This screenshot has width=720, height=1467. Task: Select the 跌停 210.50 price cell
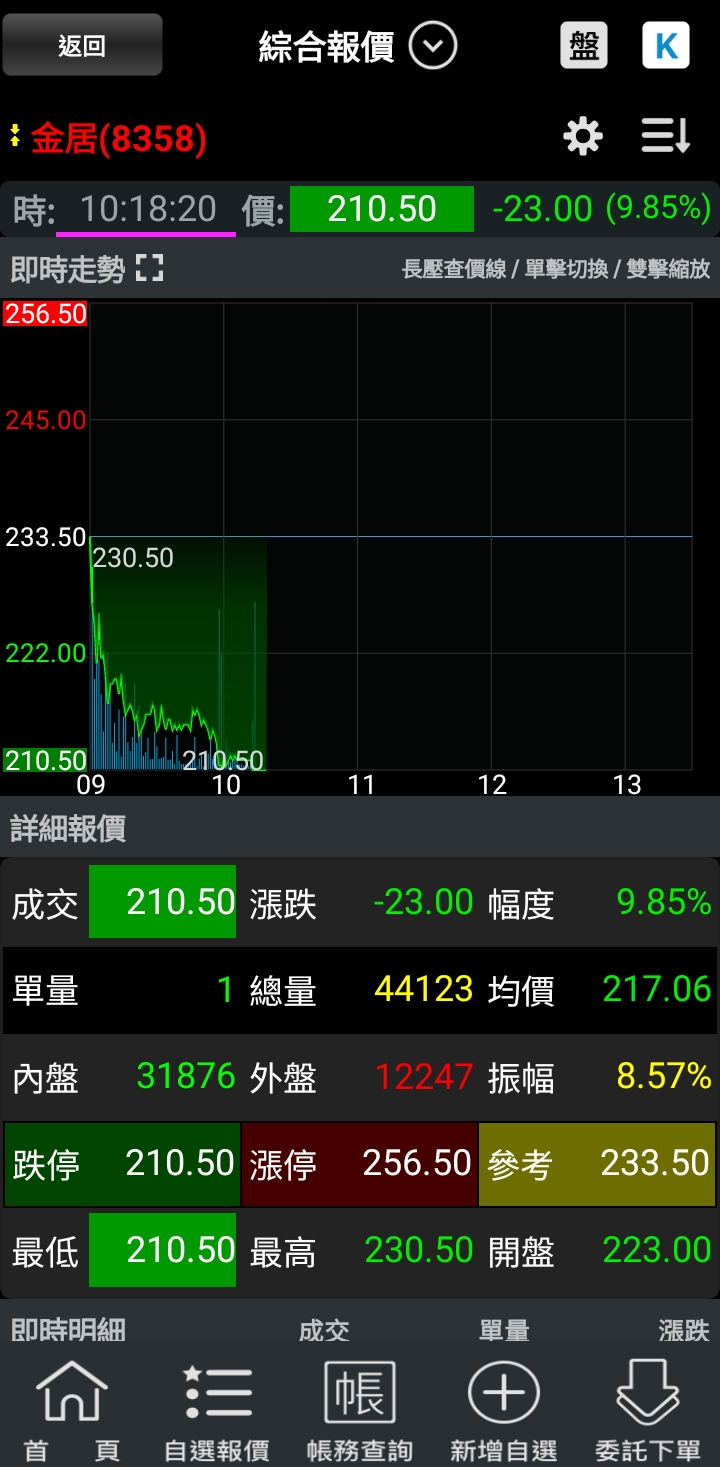122,1164
